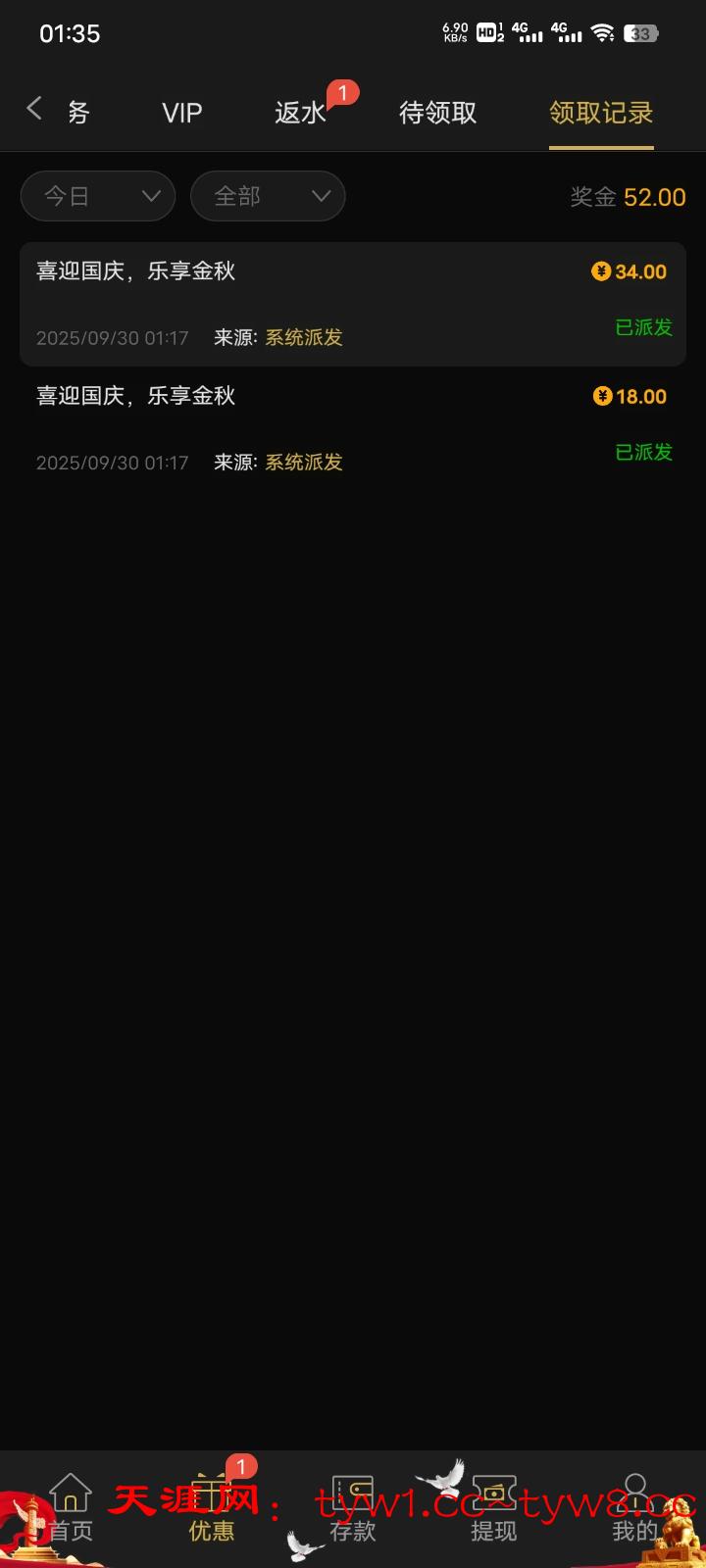Switch to the VIP tab

point(182,113)
